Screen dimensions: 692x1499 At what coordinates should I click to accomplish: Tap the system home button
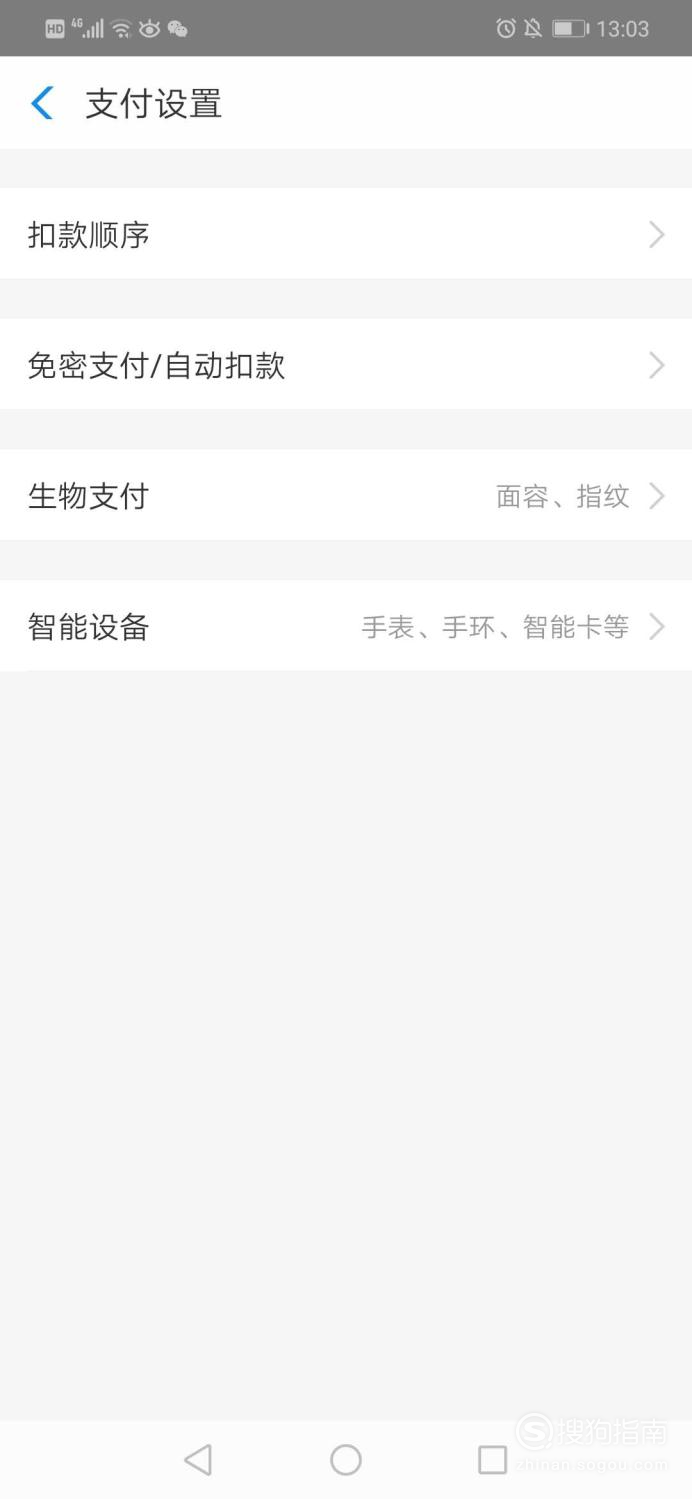coord(346,1460)
